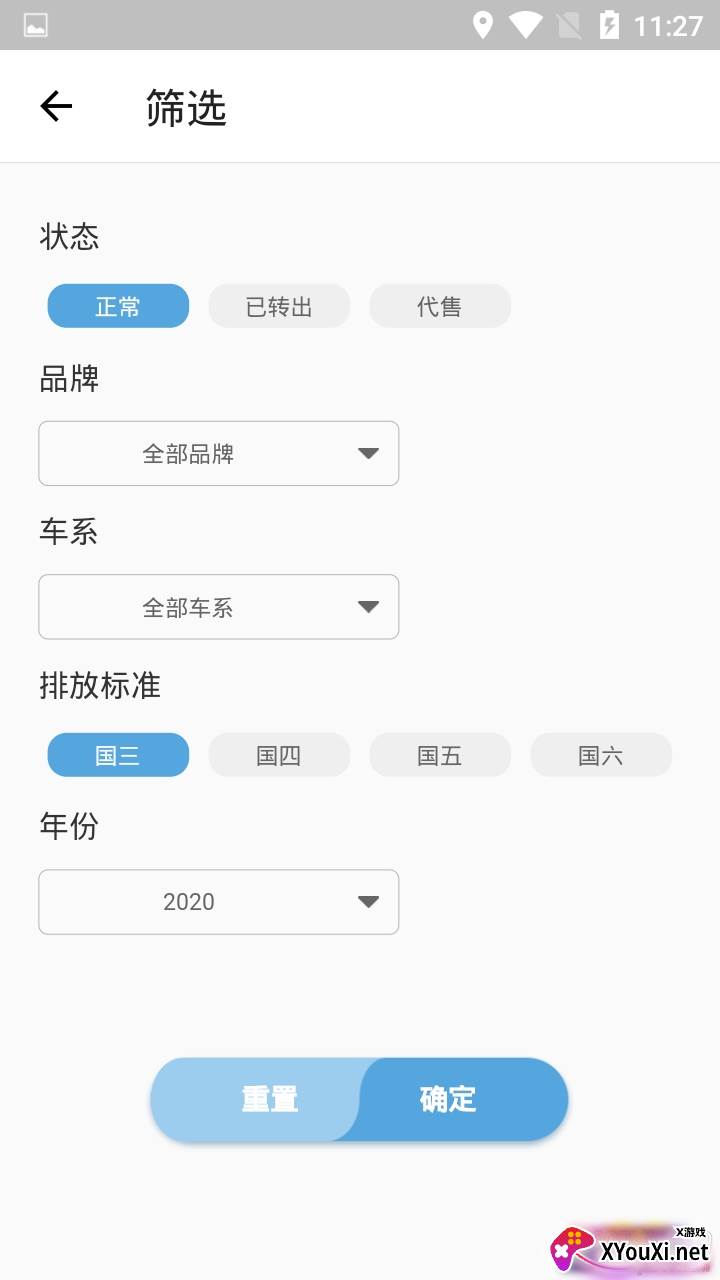This screenshot has width=720, height=1280.
Task: Tap the 国六 emission standard chip
Action: pos(601,755)
